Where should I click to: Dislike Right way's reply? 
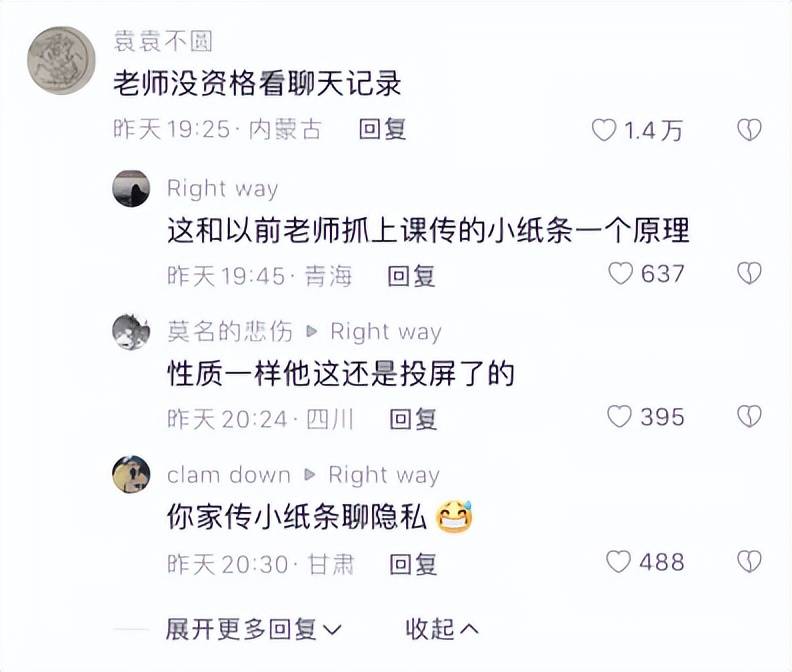click(749, 273)
